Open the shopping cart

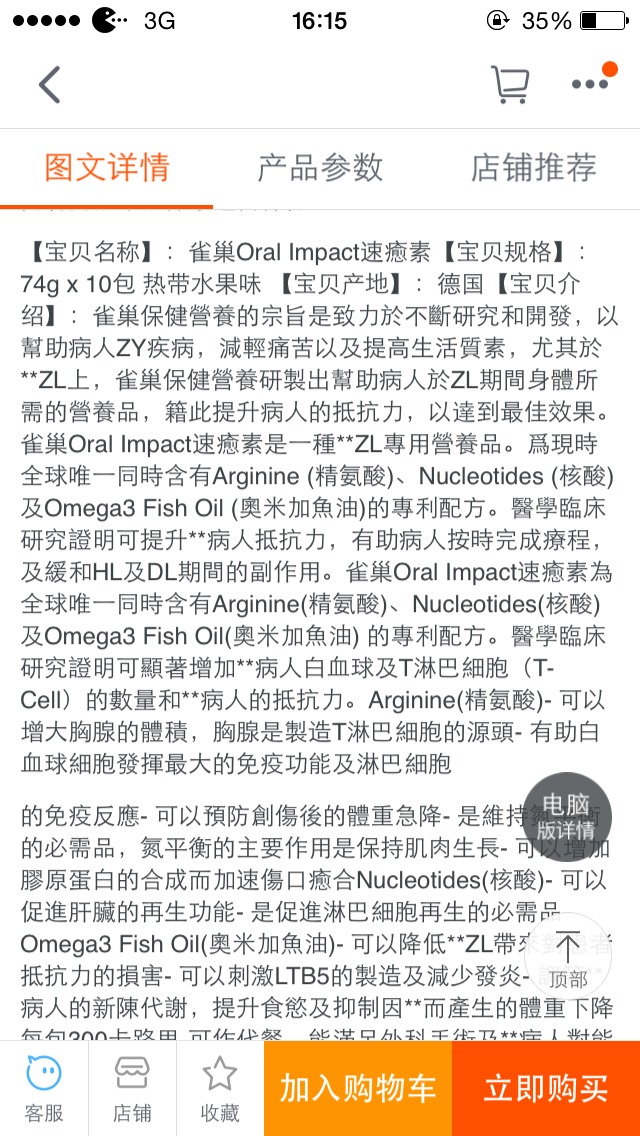click(510, 85)
